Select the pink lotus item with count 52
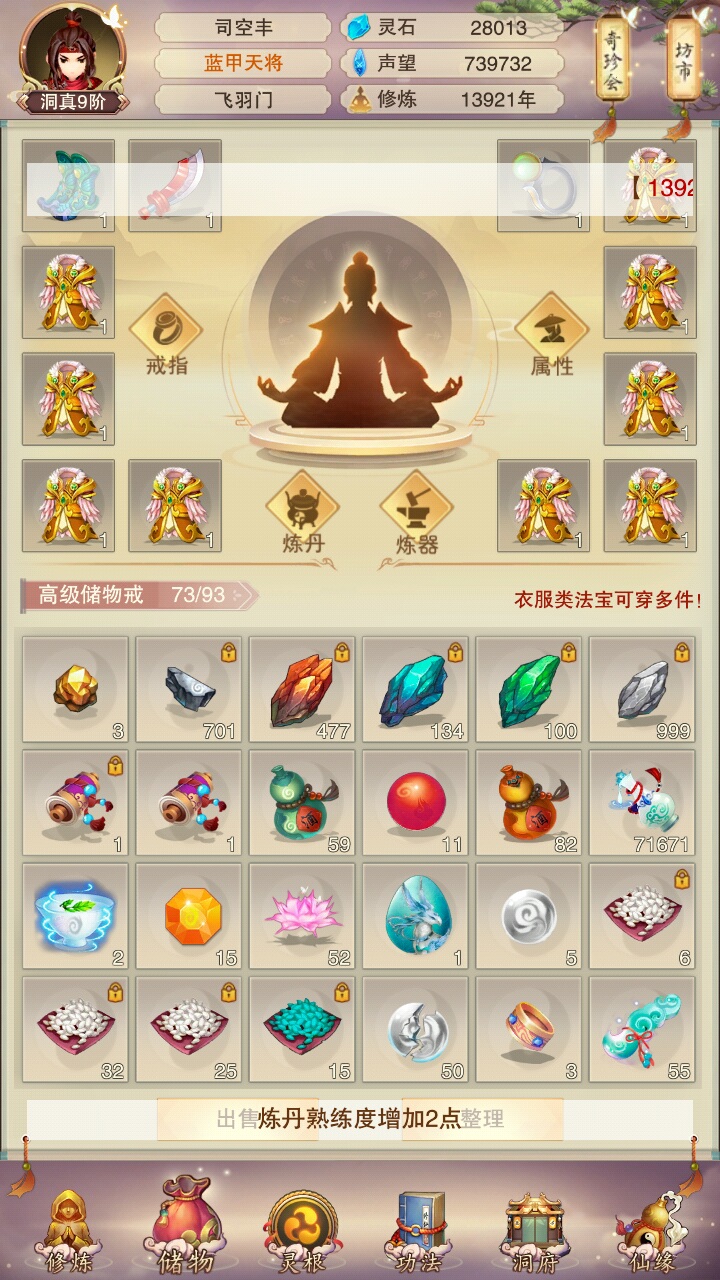This screenshot has height=1280, width=720. pos(302,916)
